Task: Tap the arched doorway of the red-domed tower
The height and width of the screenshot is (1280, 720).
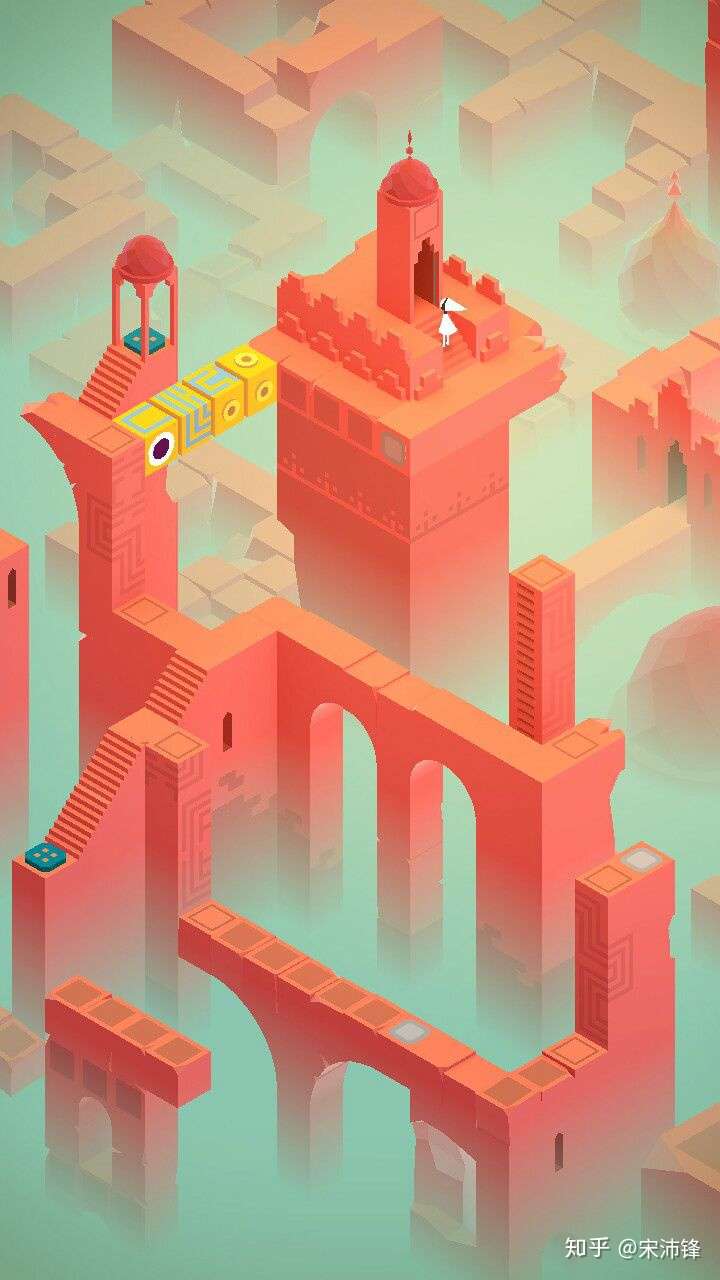Action: point(426,276)
